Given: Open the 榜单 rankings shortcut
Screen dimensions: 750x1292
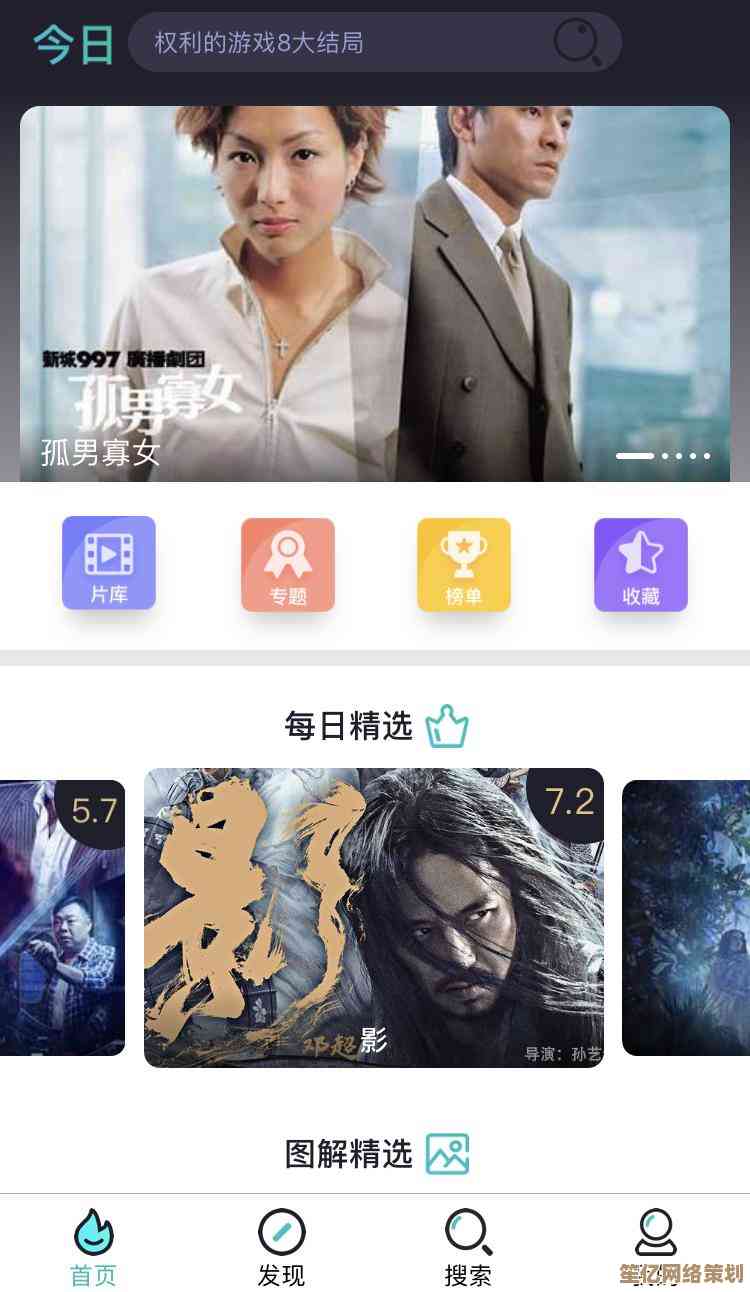Looking at the screenshot, I should (x=464, y=565).
